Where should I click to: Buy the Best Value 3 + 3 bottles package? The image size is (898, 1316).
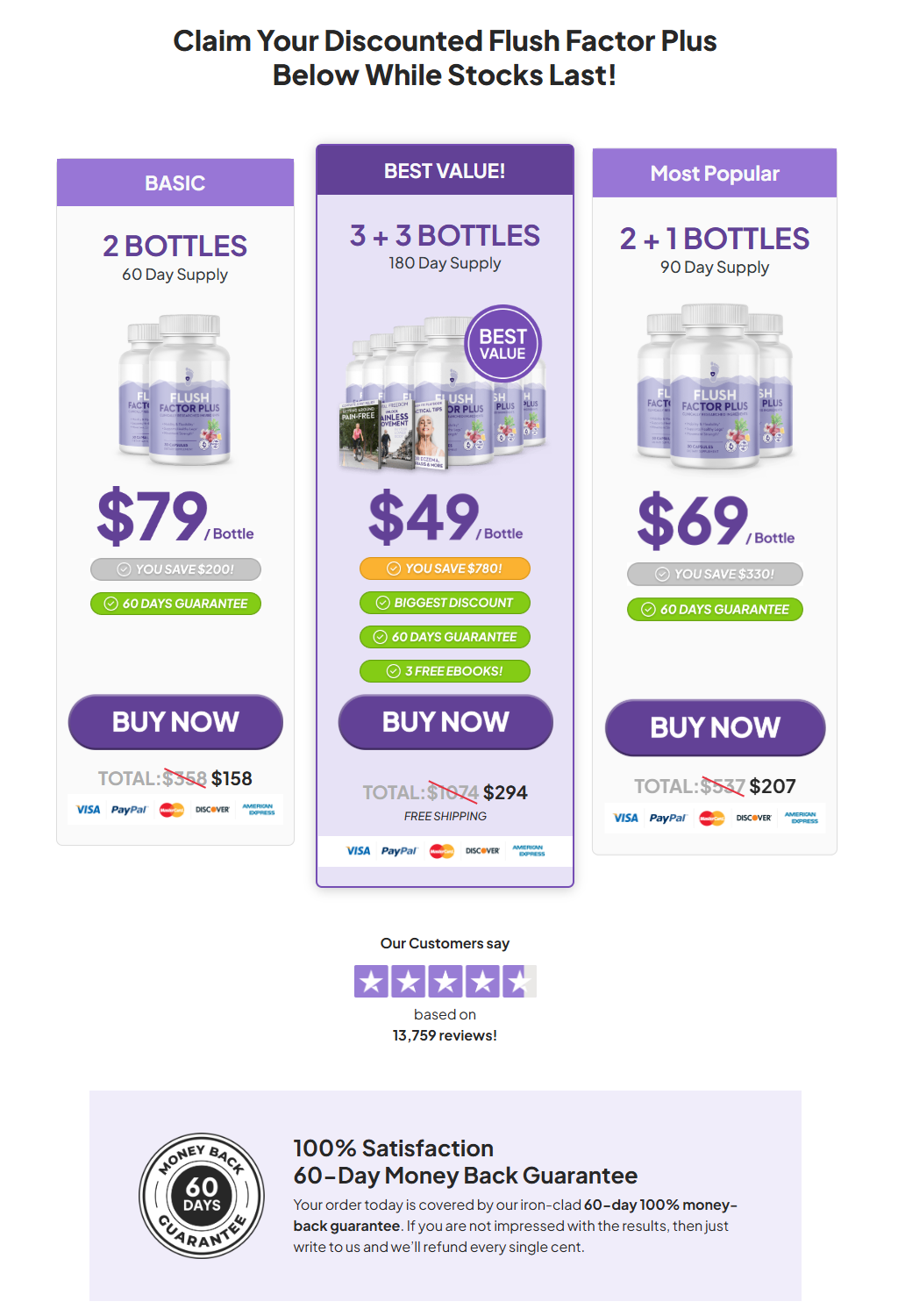[x=445, y=722]
